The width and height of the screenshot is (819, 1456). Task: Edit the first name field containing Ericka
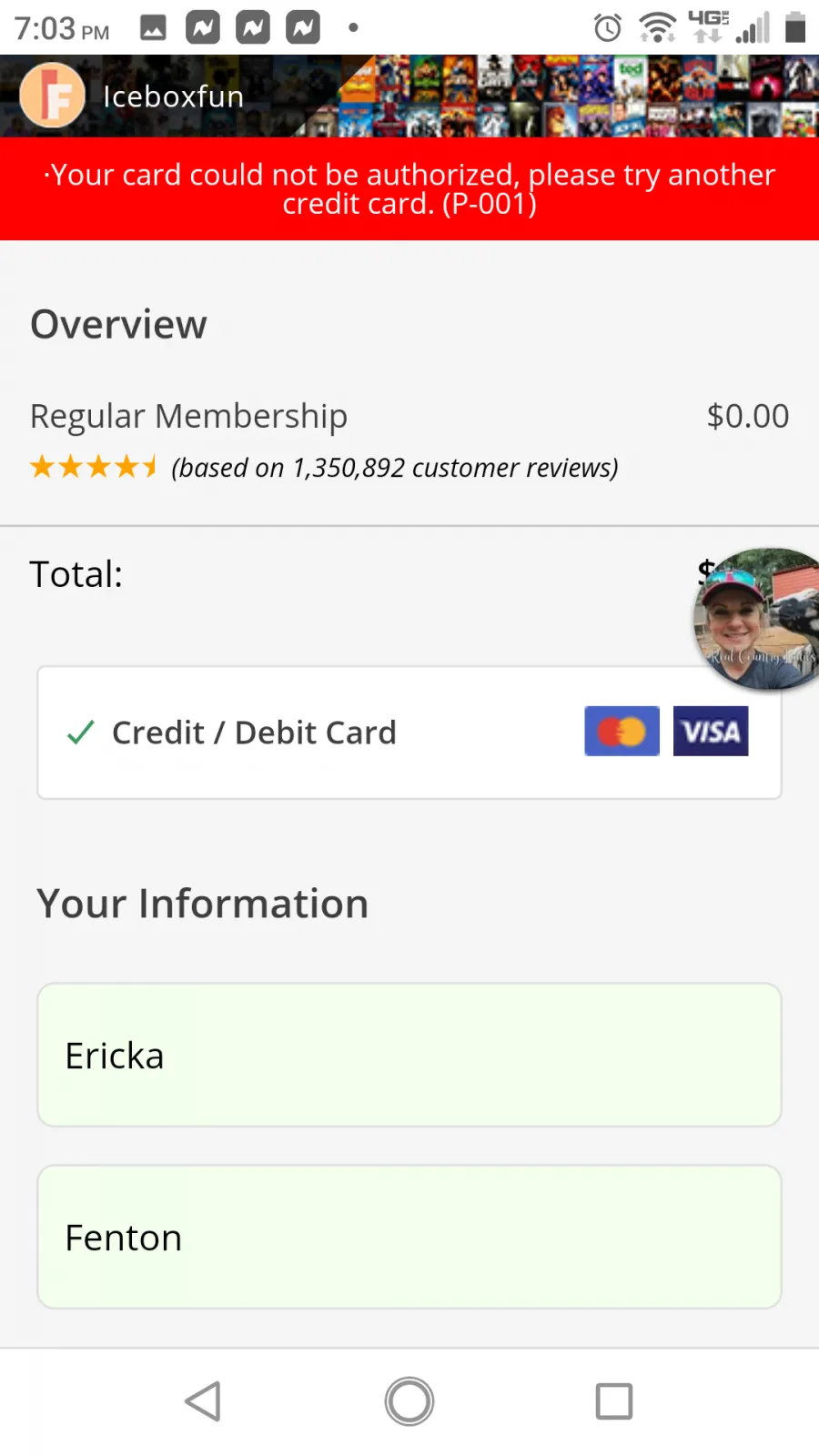coord(409,1055)
